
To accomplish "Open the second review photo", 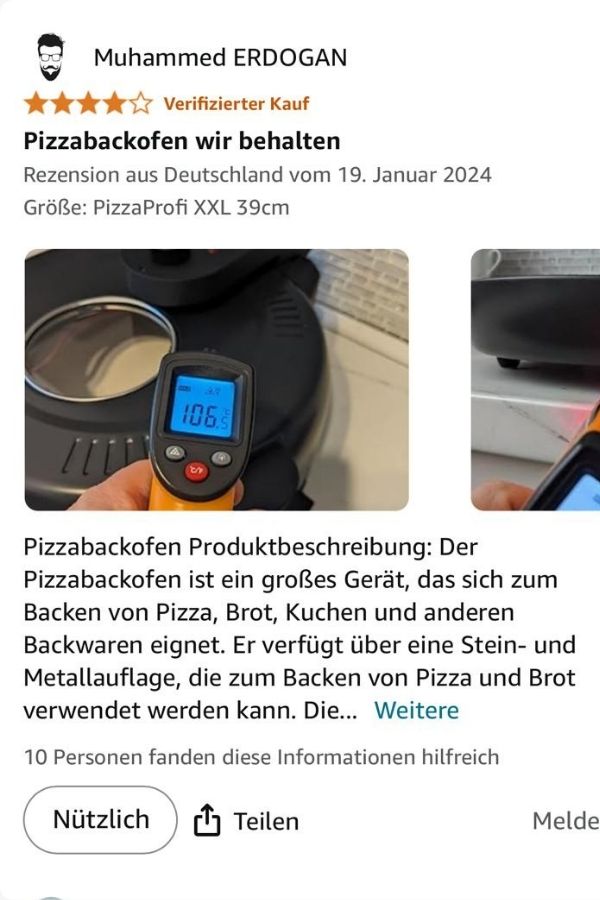I will pyautogui.click(x=536, y=380).
